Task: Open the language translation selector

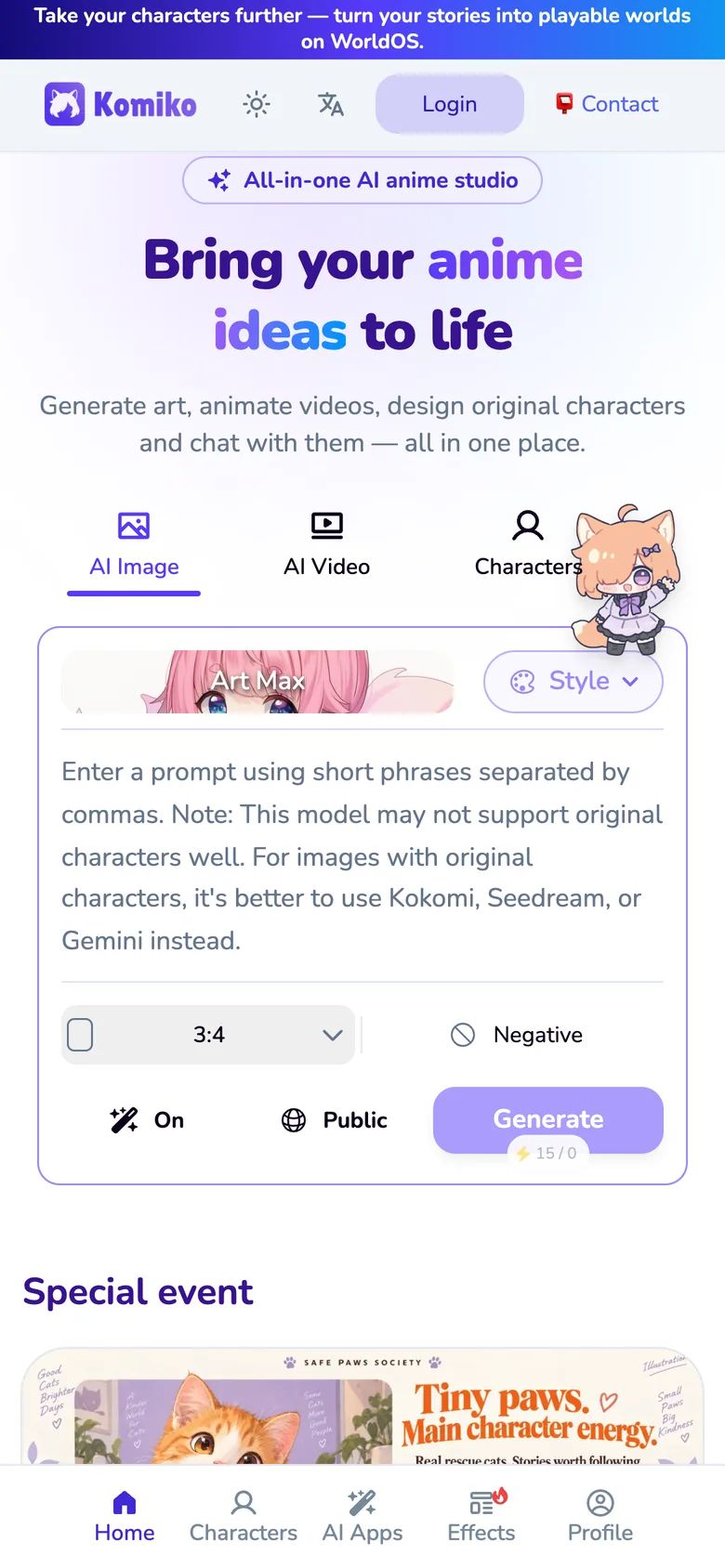Action: 331,104
